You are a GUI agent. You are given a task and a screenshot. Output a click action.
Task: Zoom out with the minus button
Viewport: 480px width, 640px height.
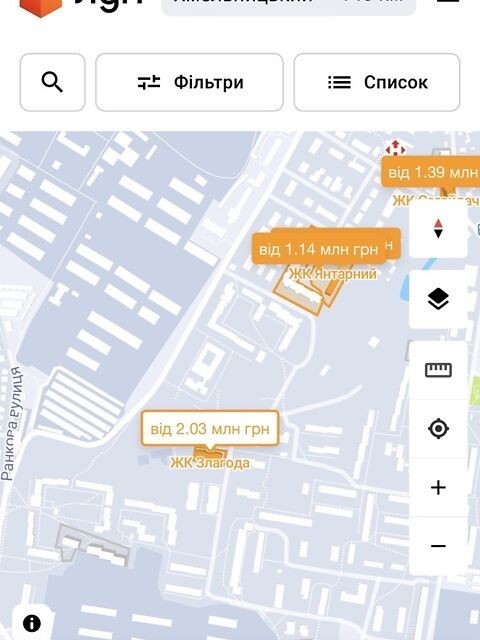[438, 546]
